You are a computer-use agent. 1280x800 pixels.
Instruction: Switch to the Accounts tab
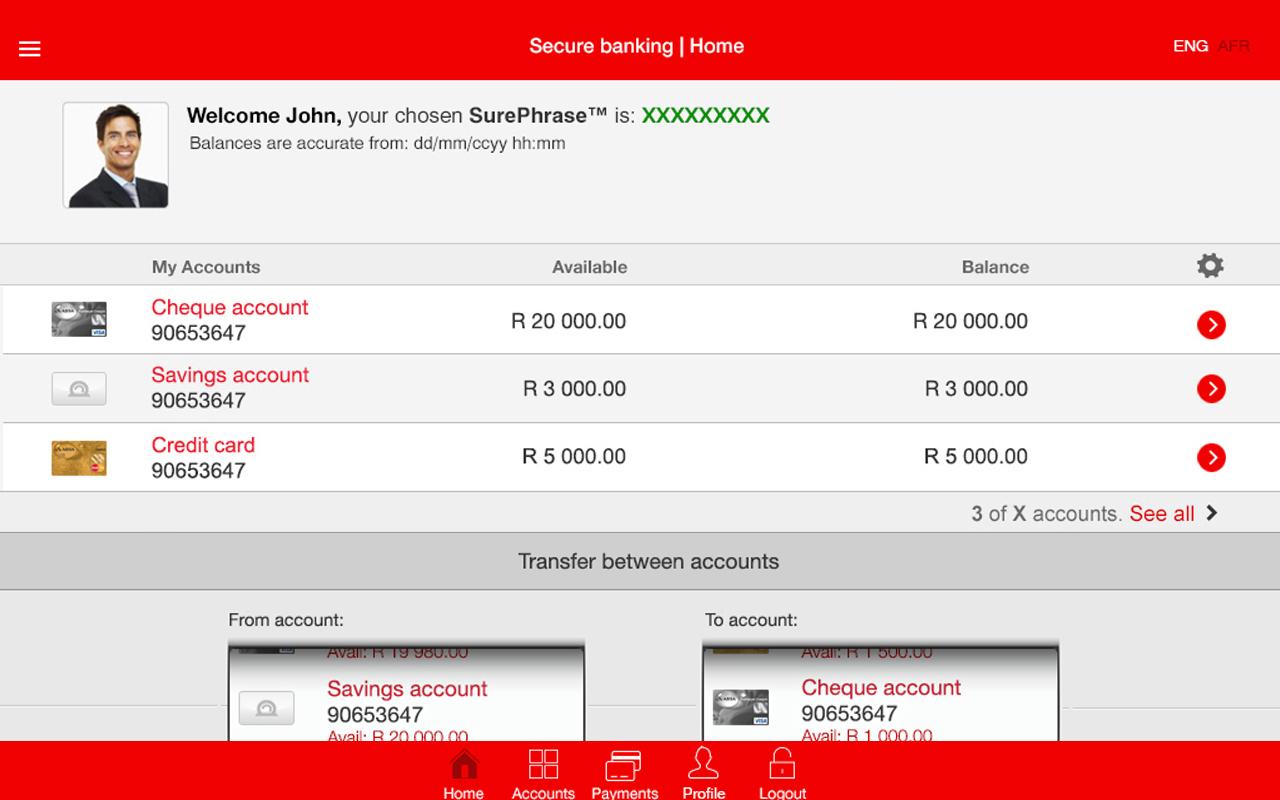click(543, 774)
